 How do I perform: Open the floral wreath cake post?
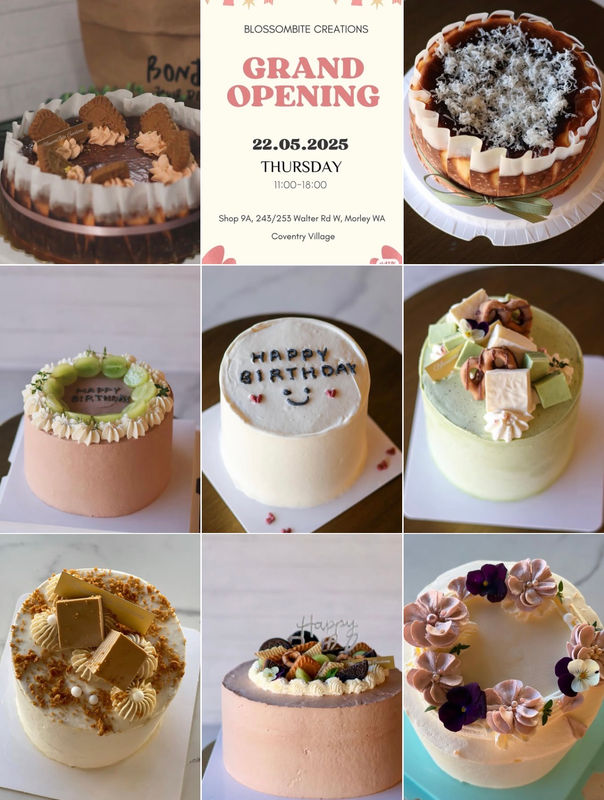tap(504, 667)
